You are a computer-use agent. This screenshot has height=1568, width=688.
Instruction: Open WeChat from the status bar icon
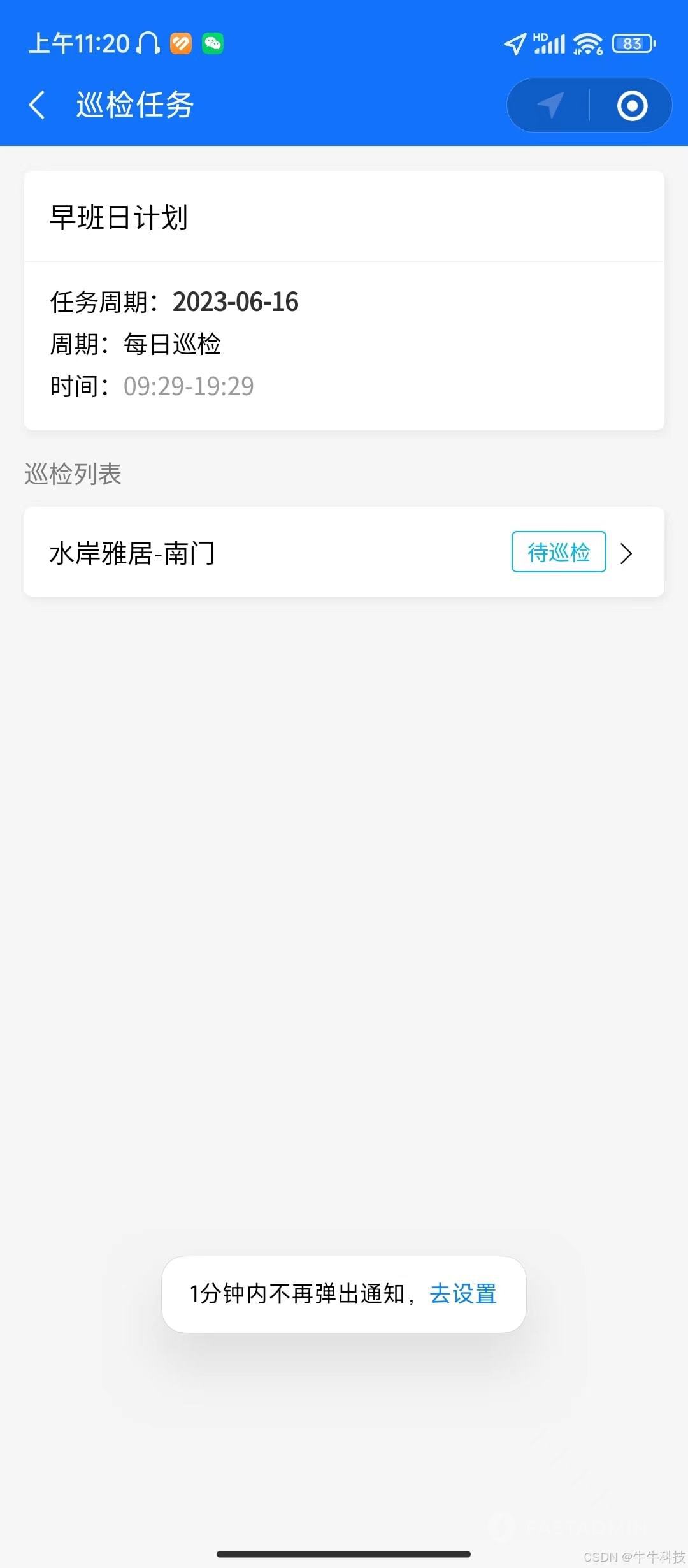coord(213,43)
